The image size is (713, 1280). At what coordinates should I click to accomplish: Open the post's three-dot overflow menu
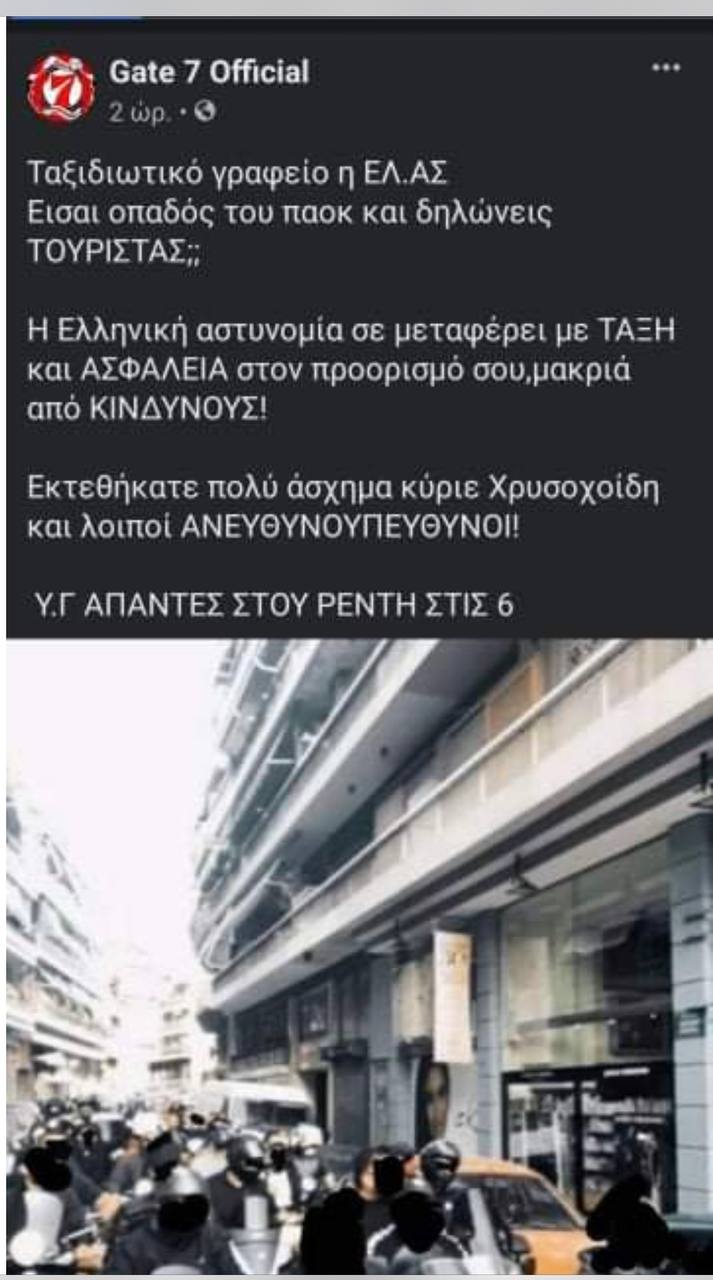click(666, 68)
